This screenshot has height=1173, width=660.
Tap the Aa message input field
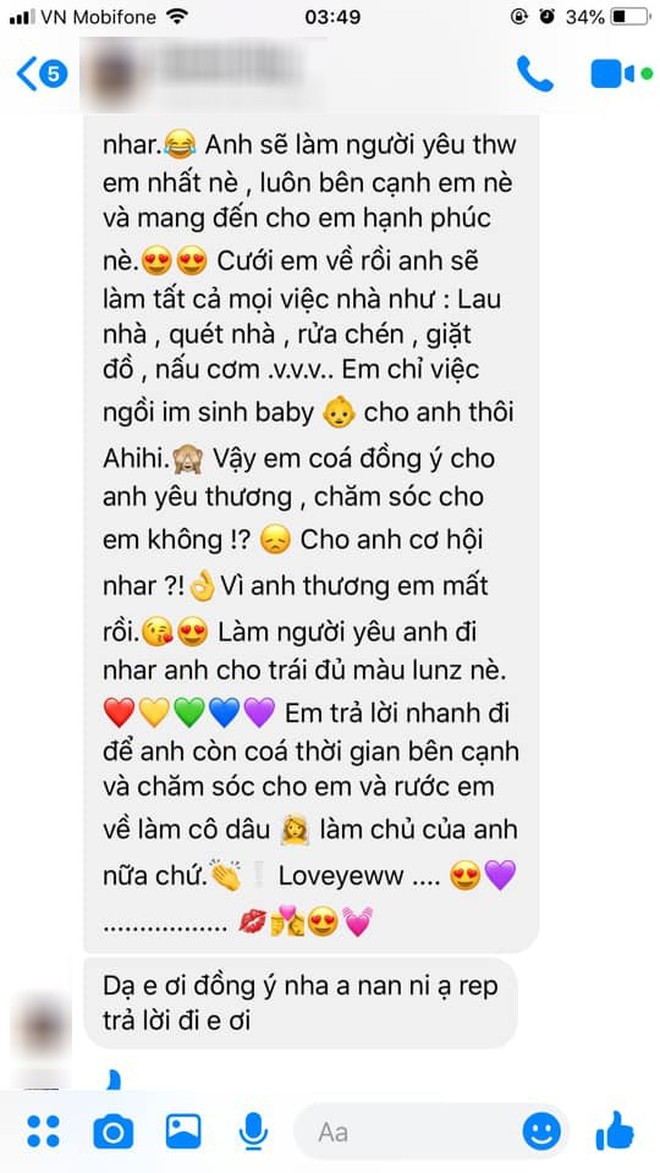point(400,1131)
